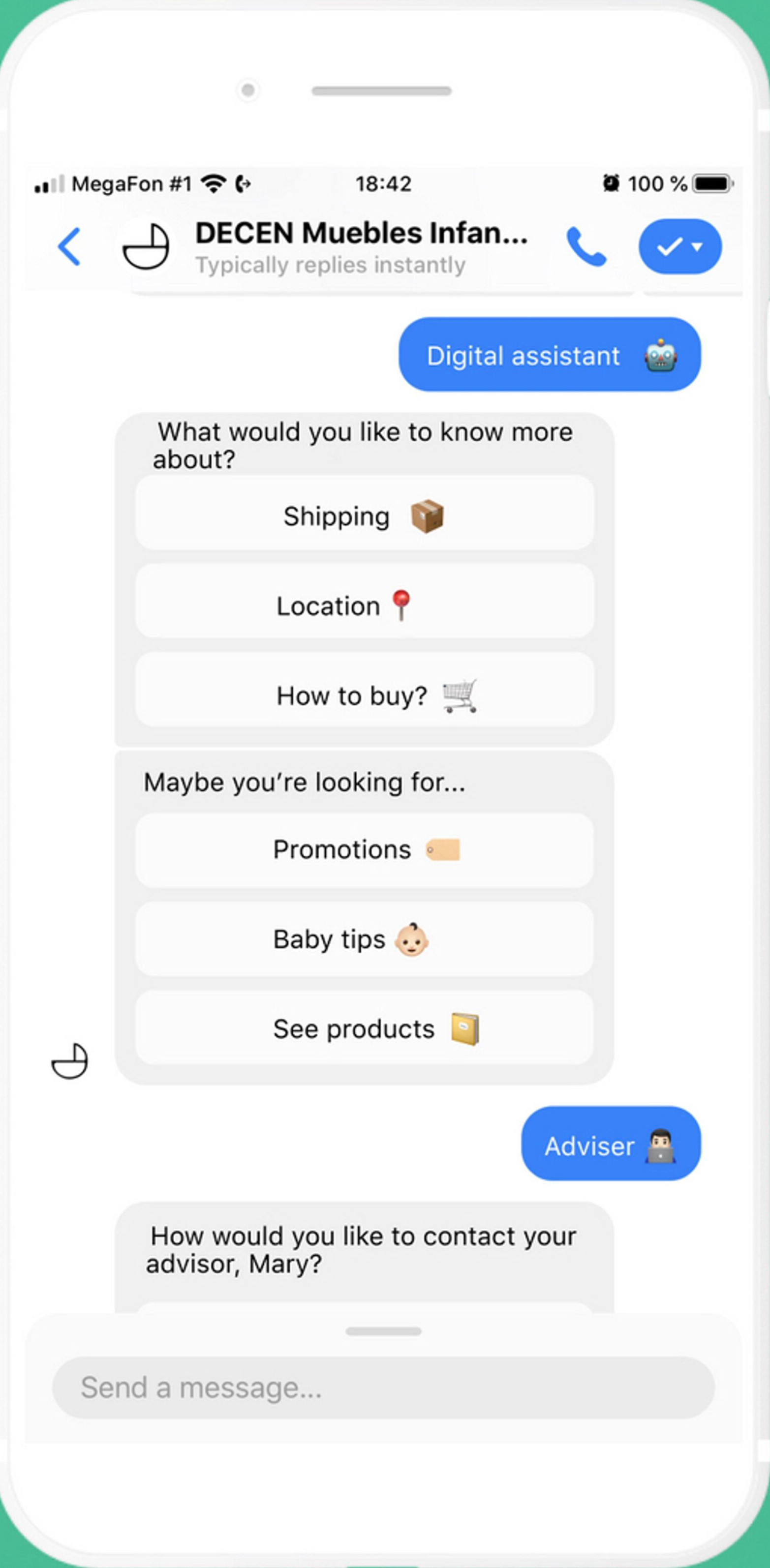The image size is (770, 1568).
Task: Focus the Send a message field
Action: (383, 1387)
